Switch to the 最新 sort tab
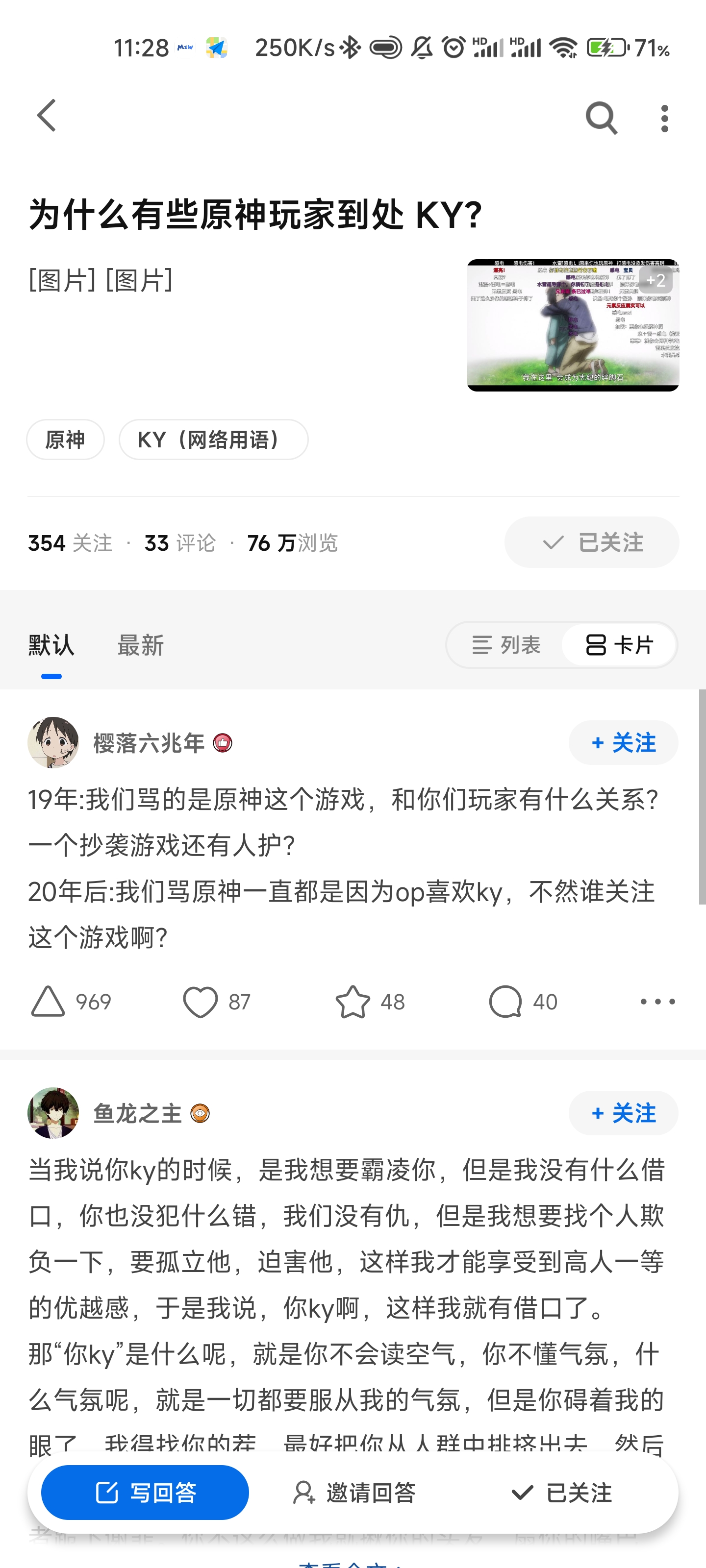Image resolution: width=706 pixels, height=1568 pixels. point(141,645)
